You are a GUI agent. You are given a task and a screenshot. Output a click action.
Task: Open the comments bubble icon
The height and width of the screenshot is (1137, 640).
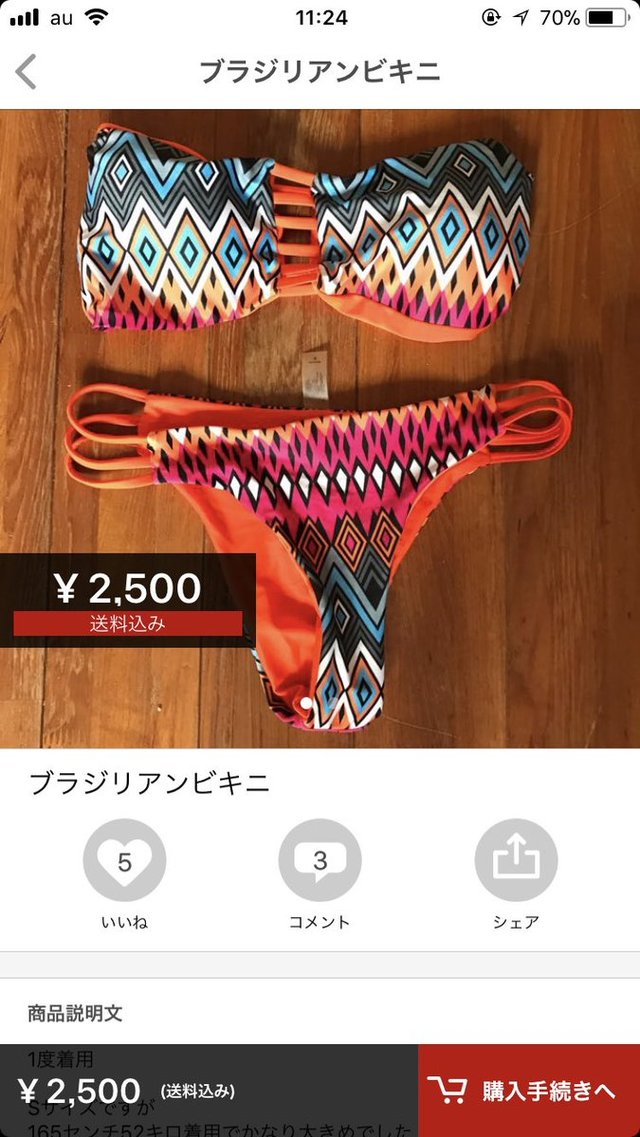point(320,860)
